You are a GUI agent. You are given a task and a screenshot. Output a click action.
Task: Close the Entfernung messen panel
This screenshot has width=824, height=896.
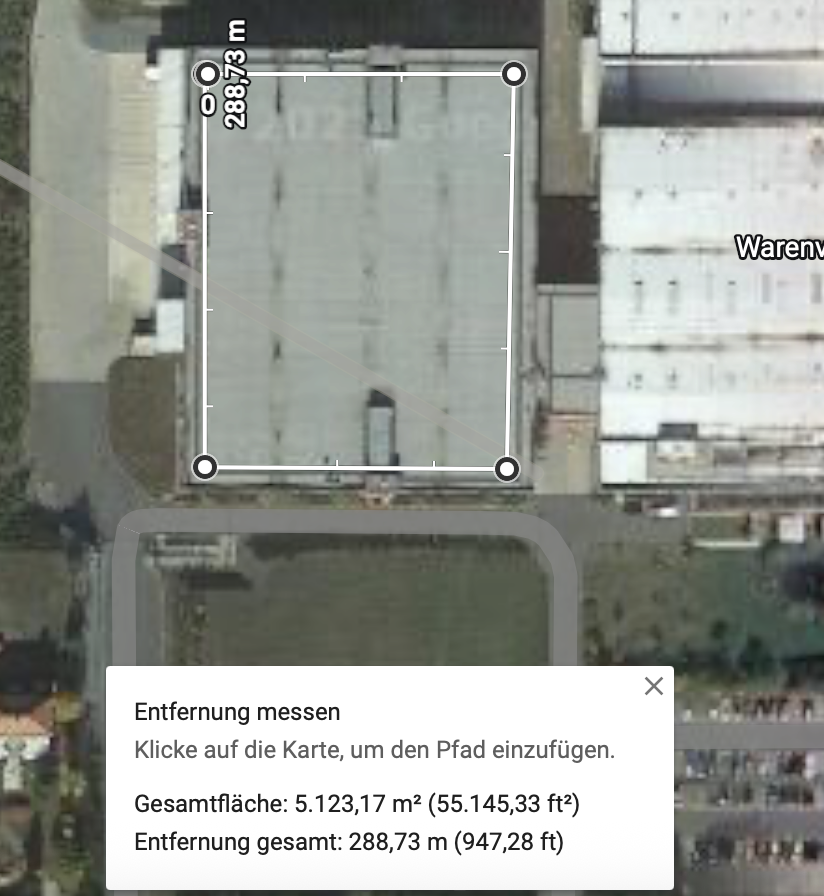point(654,686)
